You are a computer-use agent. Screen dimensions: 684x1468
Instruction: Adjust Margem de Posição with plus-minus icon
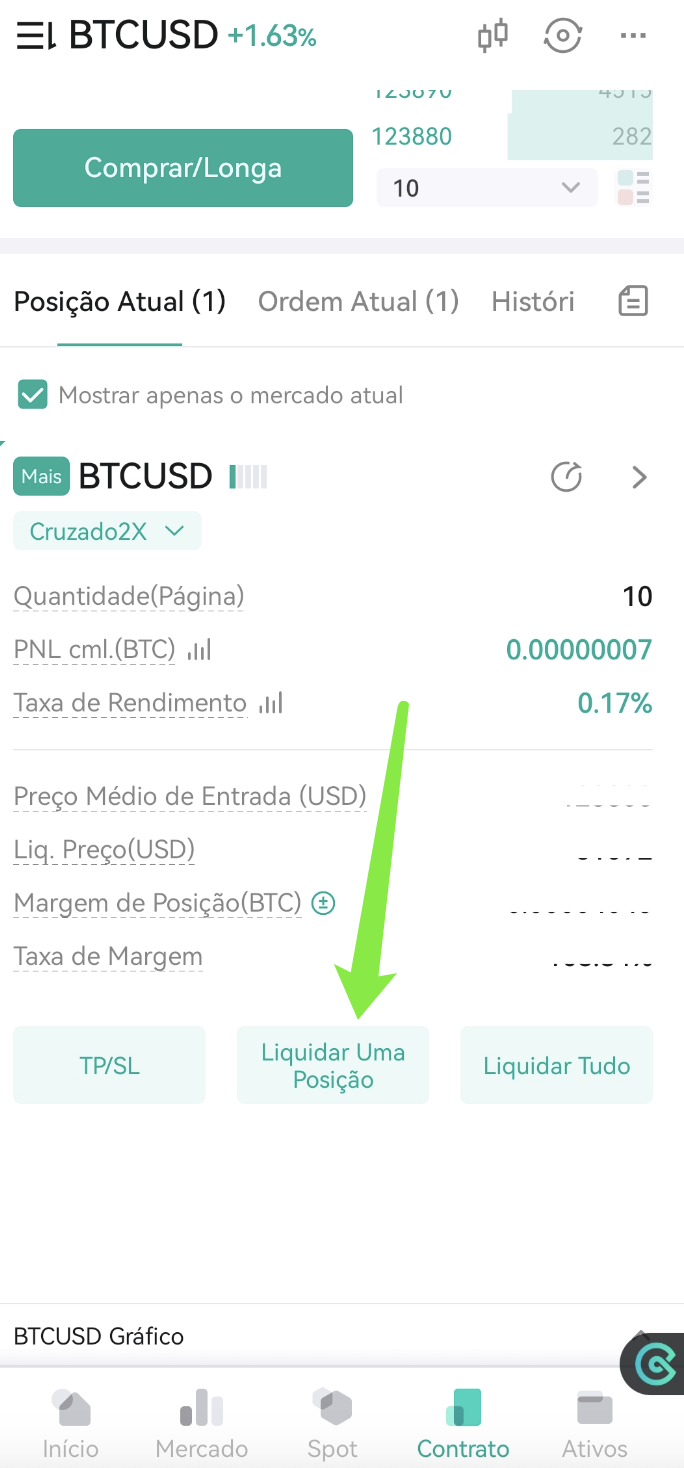click(323, 903)
